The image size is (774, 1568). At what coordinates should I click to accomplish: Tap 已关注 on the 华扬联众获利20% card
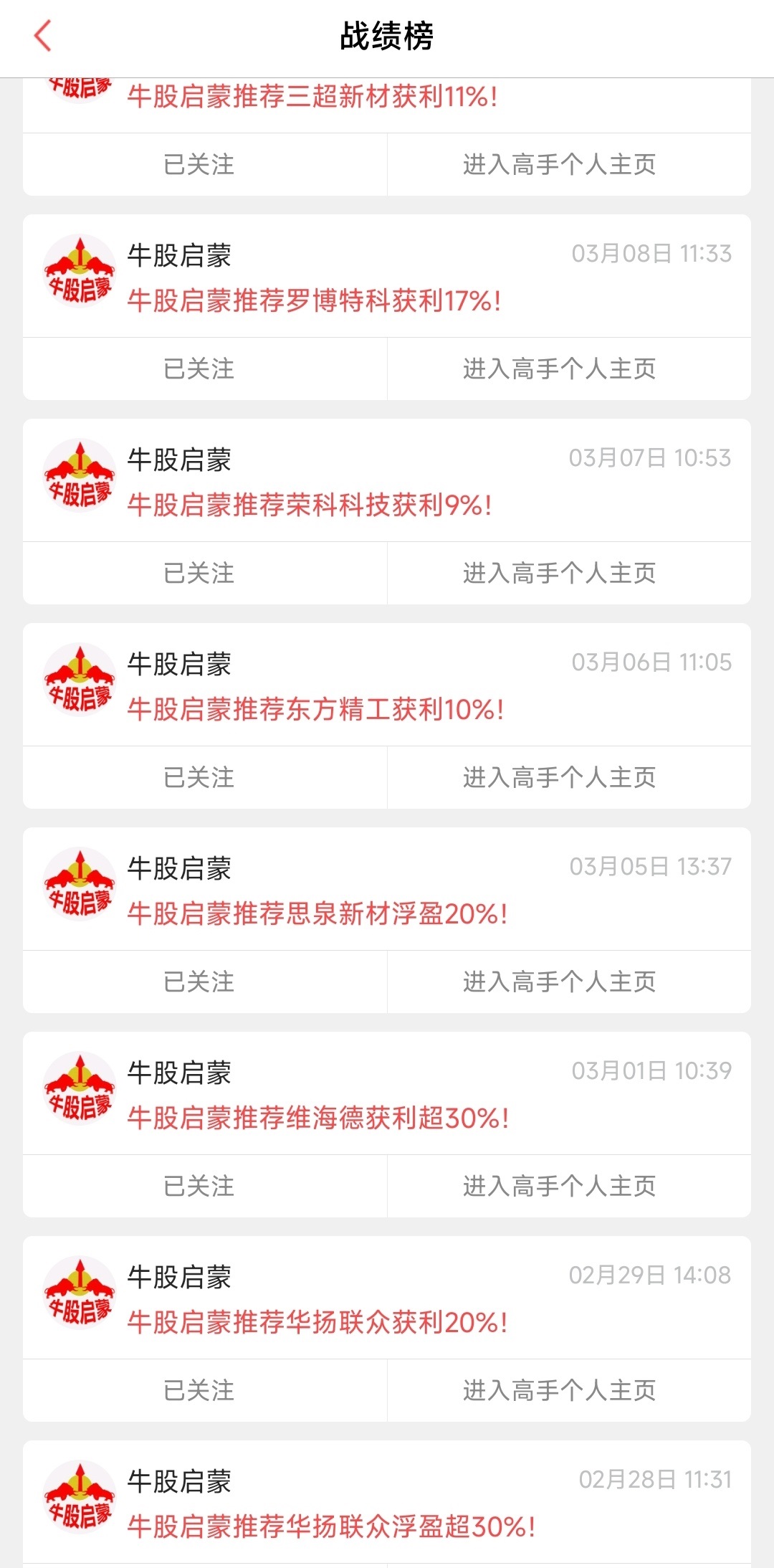[199, 1390]
